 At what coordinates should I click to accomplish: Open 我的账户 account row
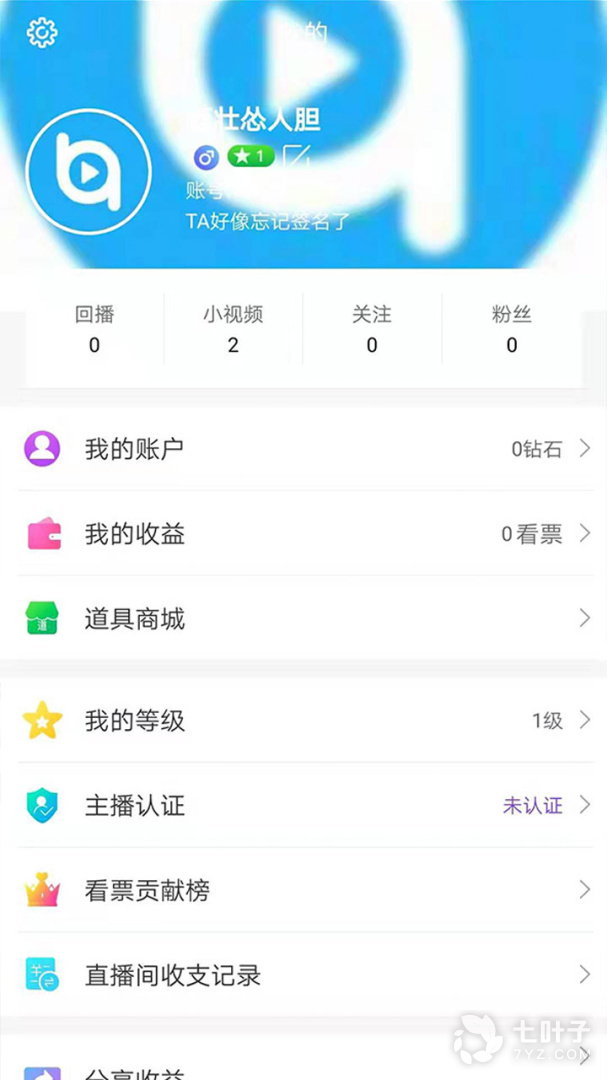(303, 449)
